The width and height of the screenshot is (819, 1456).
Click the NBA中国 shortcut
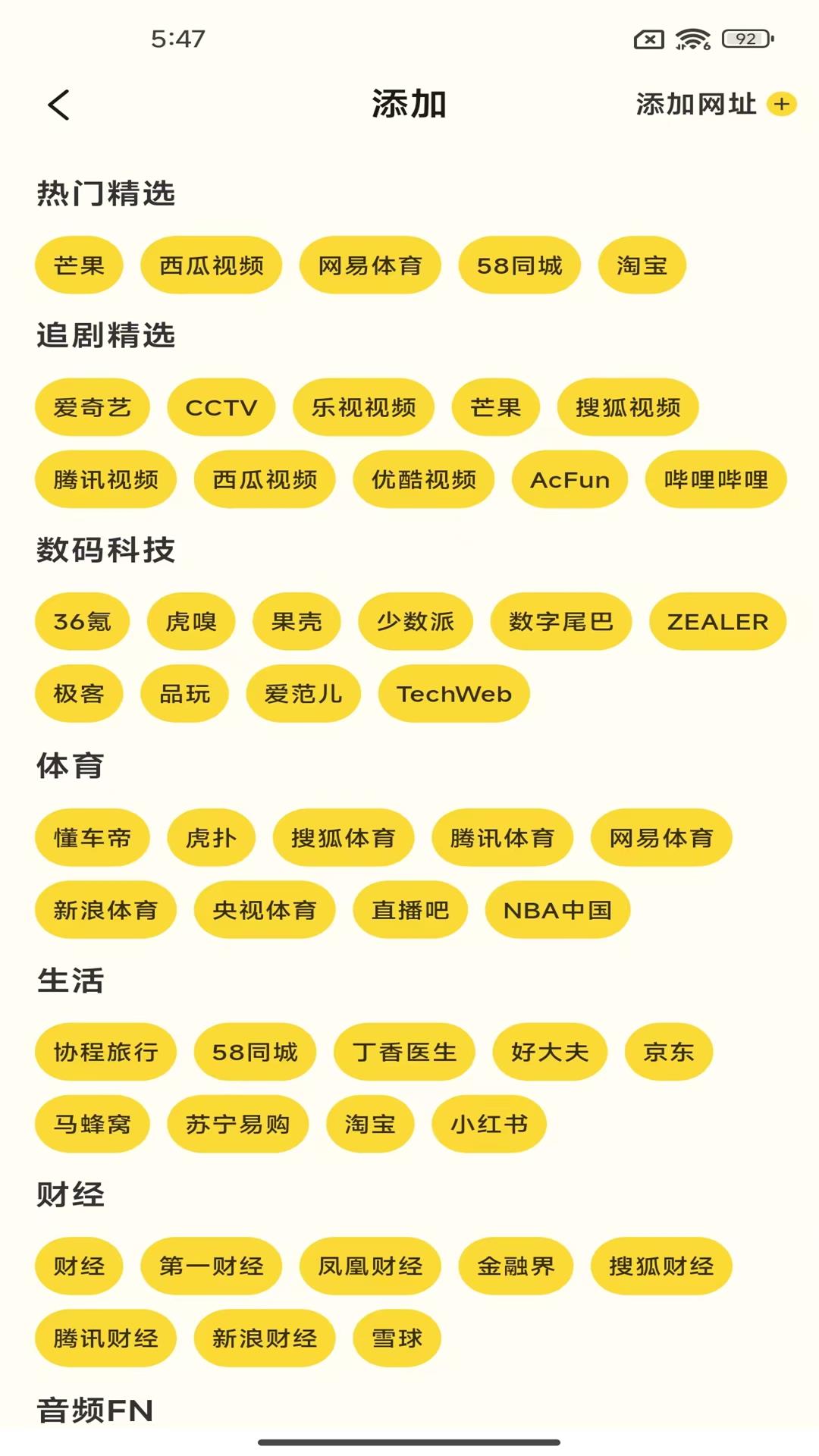point(557,910)
